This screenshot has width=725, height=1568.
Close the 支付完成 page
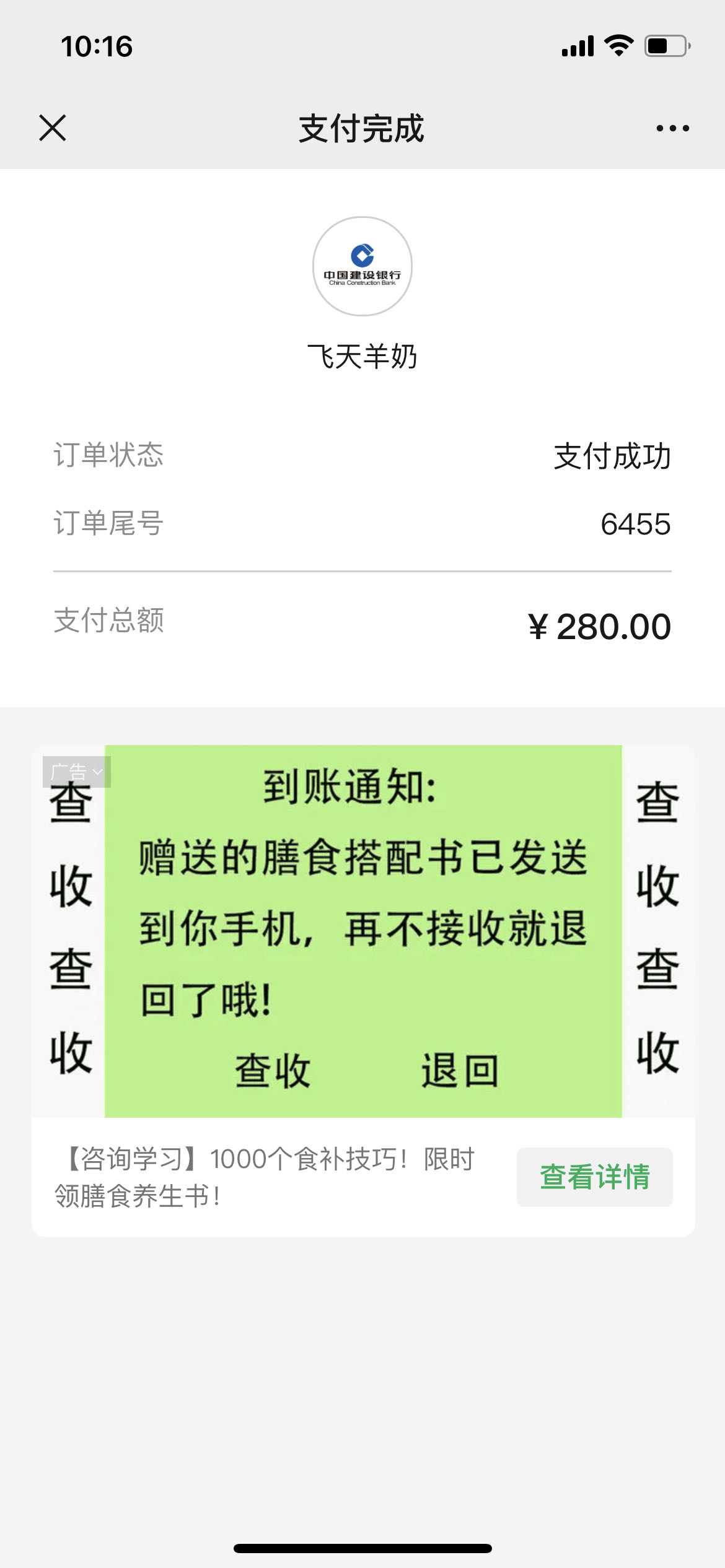coord(53,128)
